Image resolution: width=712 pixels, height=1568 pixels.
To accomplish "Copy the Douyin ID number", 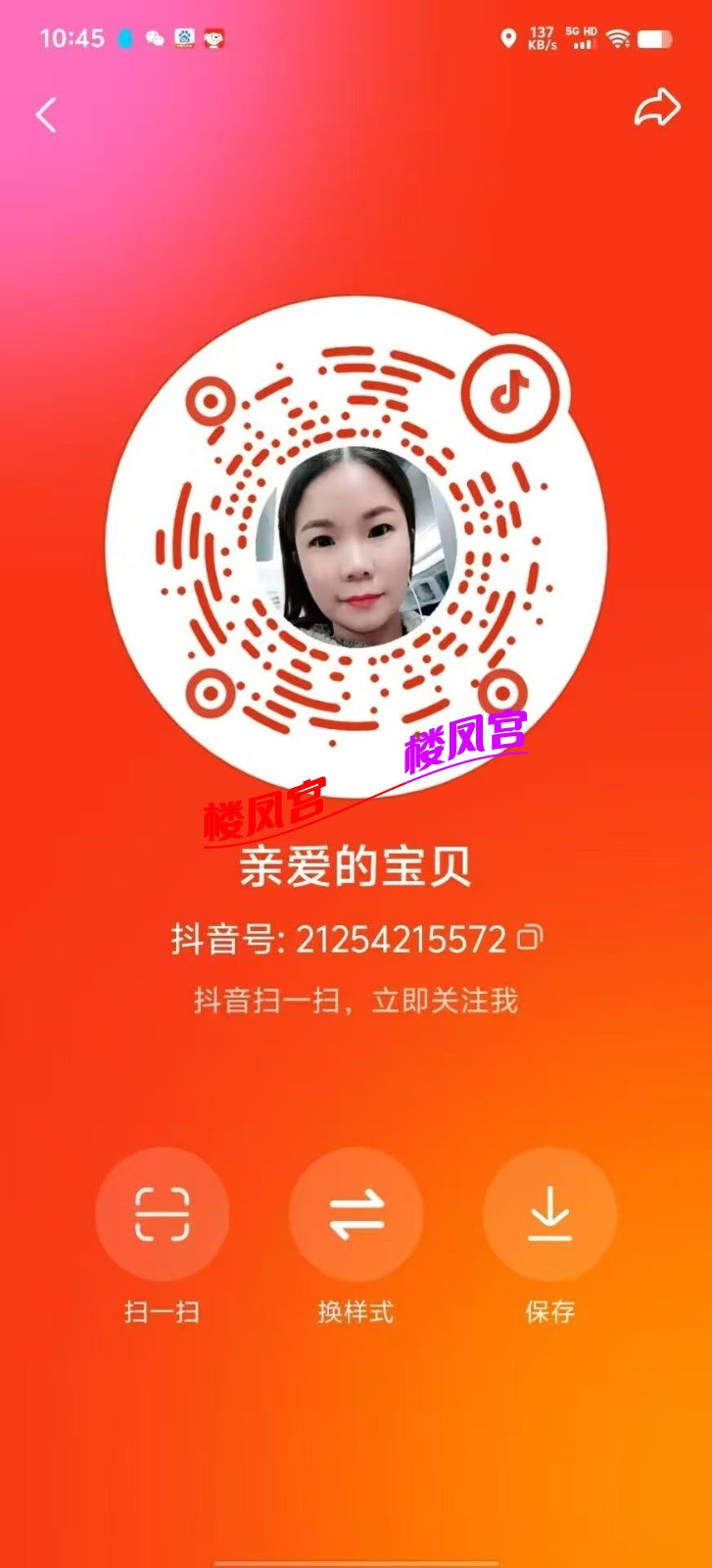I will pos(530,938).
